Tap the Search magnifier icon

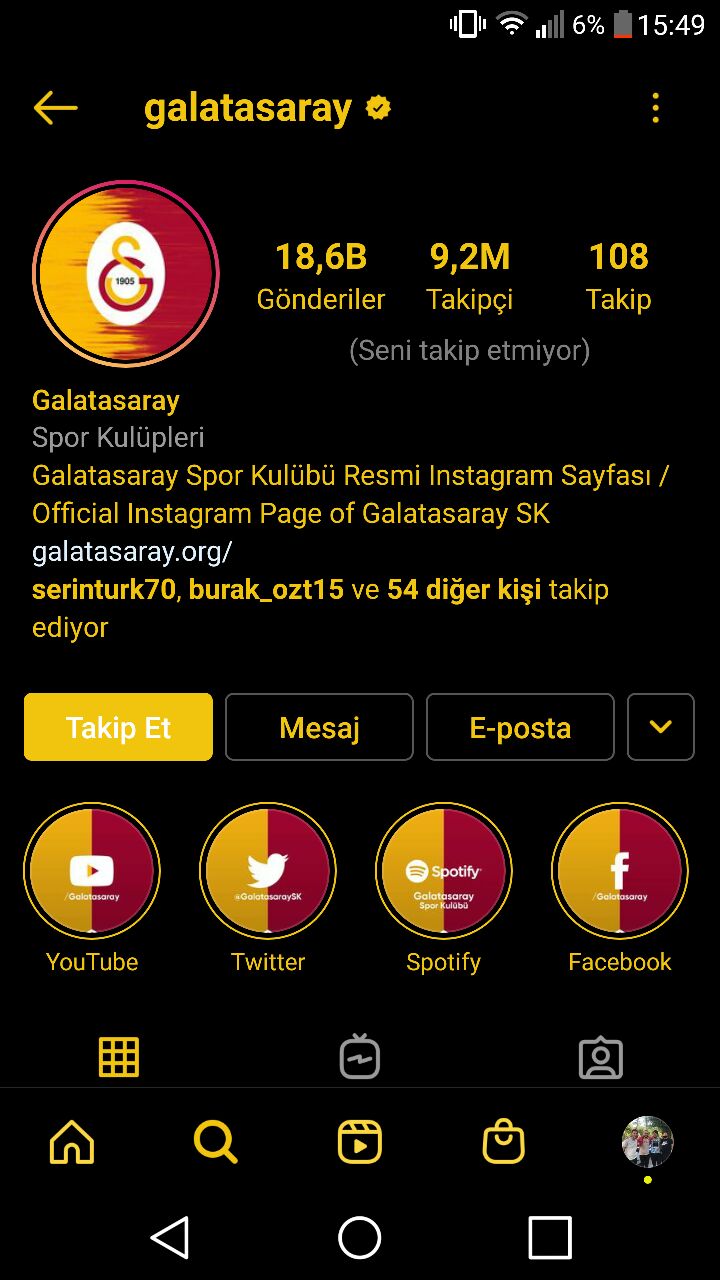point(216,1142)
